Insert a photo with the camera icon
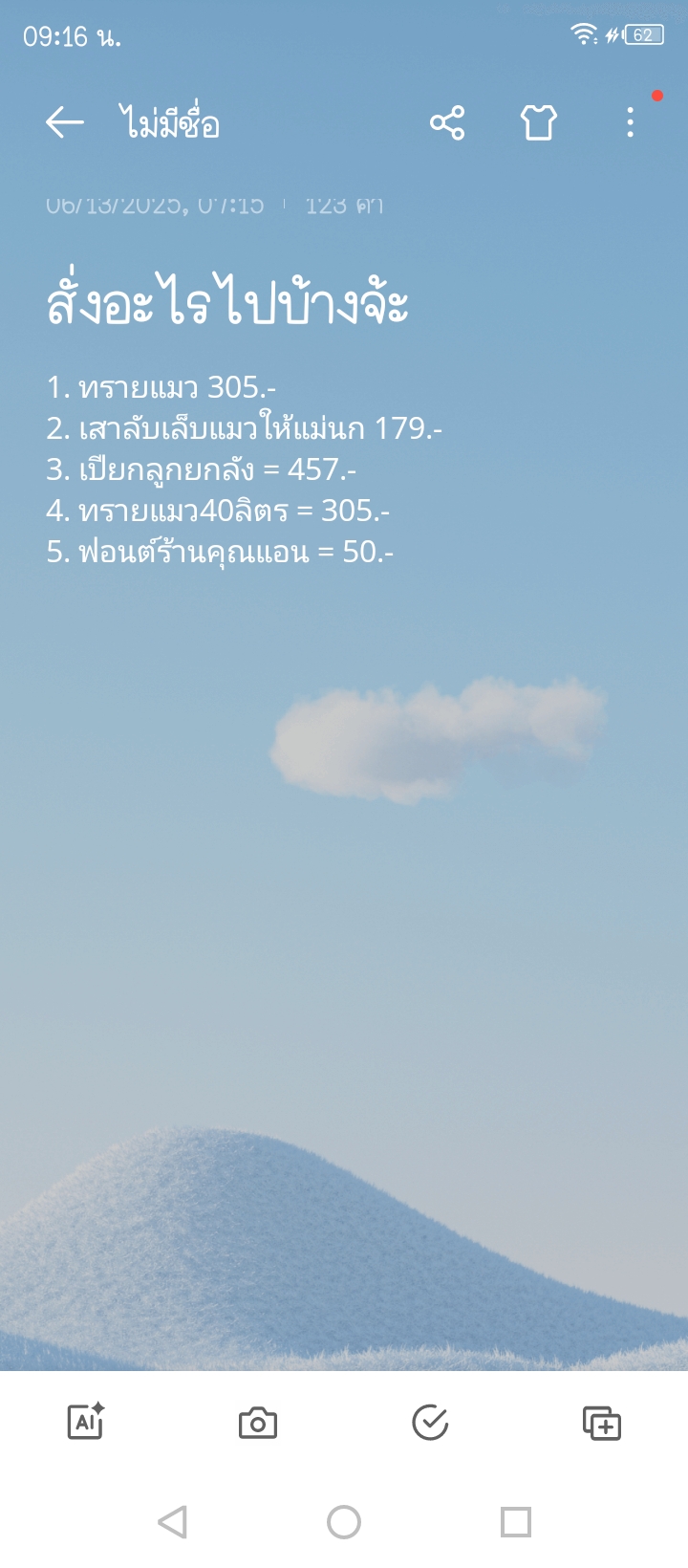Screen dimensions: 688x1568 pyautogui.click(x=258, y=1423)
